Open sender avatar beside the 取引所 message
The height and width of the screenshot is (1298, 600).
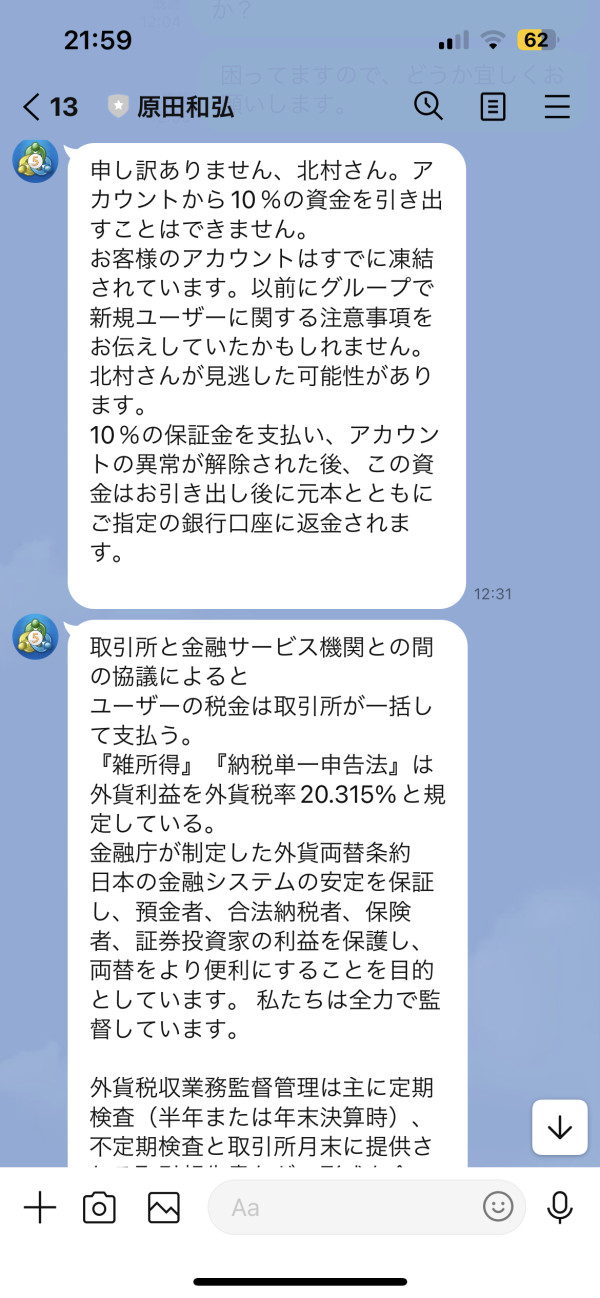pyautogui.click(x=35, y=636)
